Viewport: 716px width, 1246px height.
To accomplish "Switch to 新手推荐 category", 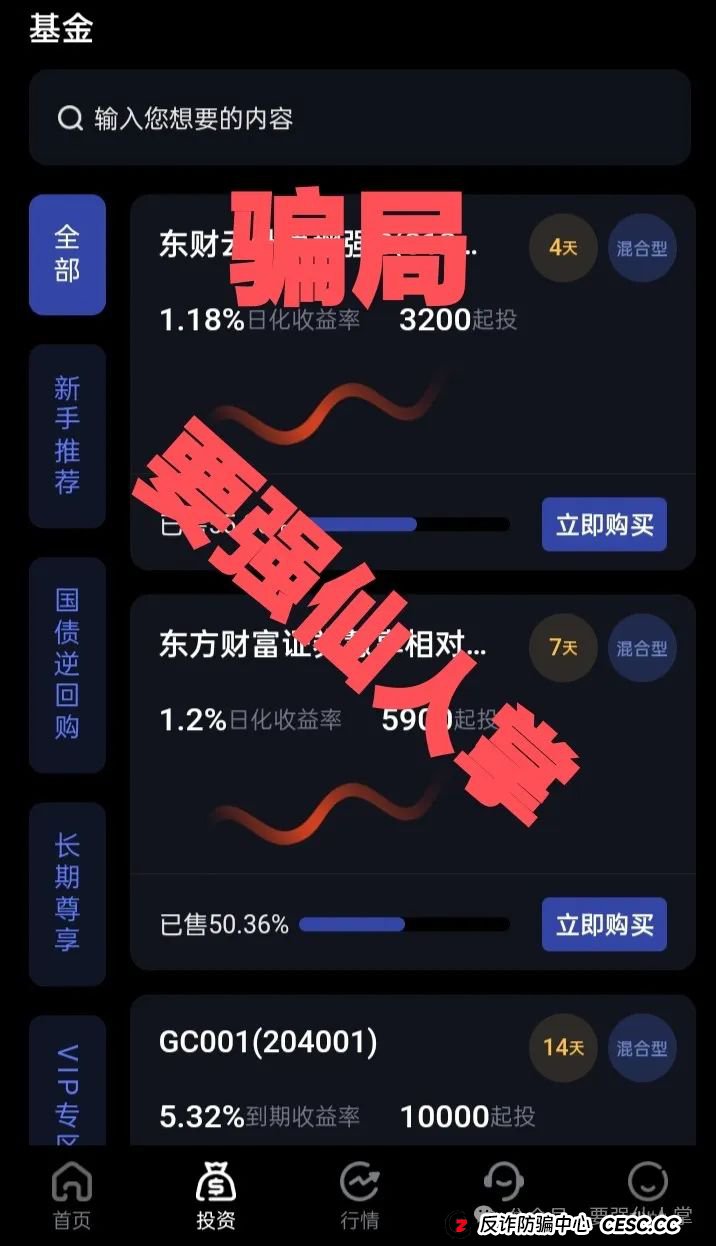I will pyautogui.click(x=67, y=436).
